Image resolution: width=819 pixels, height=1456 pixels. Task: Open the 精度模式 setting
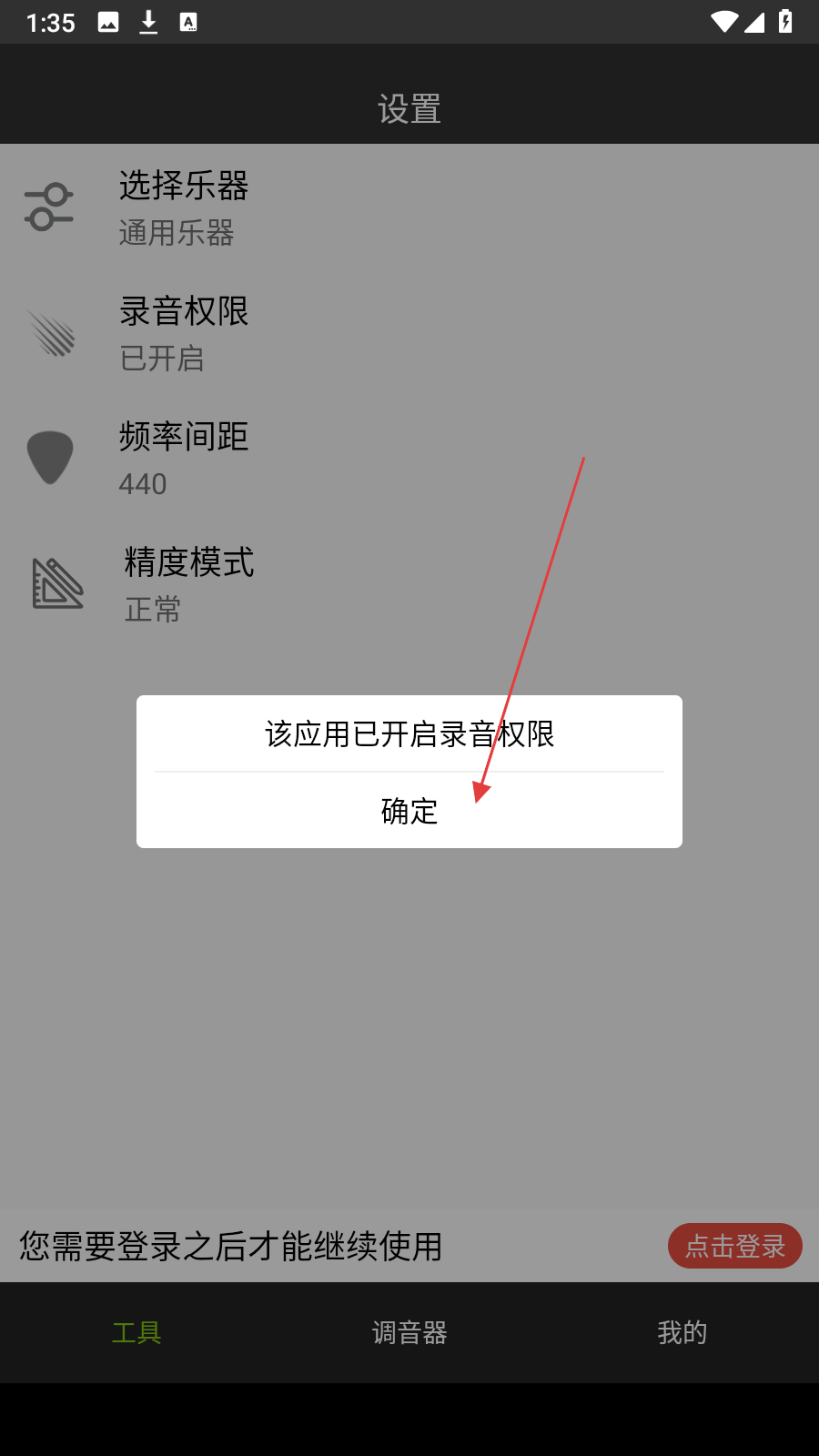(x=188, y=583)
